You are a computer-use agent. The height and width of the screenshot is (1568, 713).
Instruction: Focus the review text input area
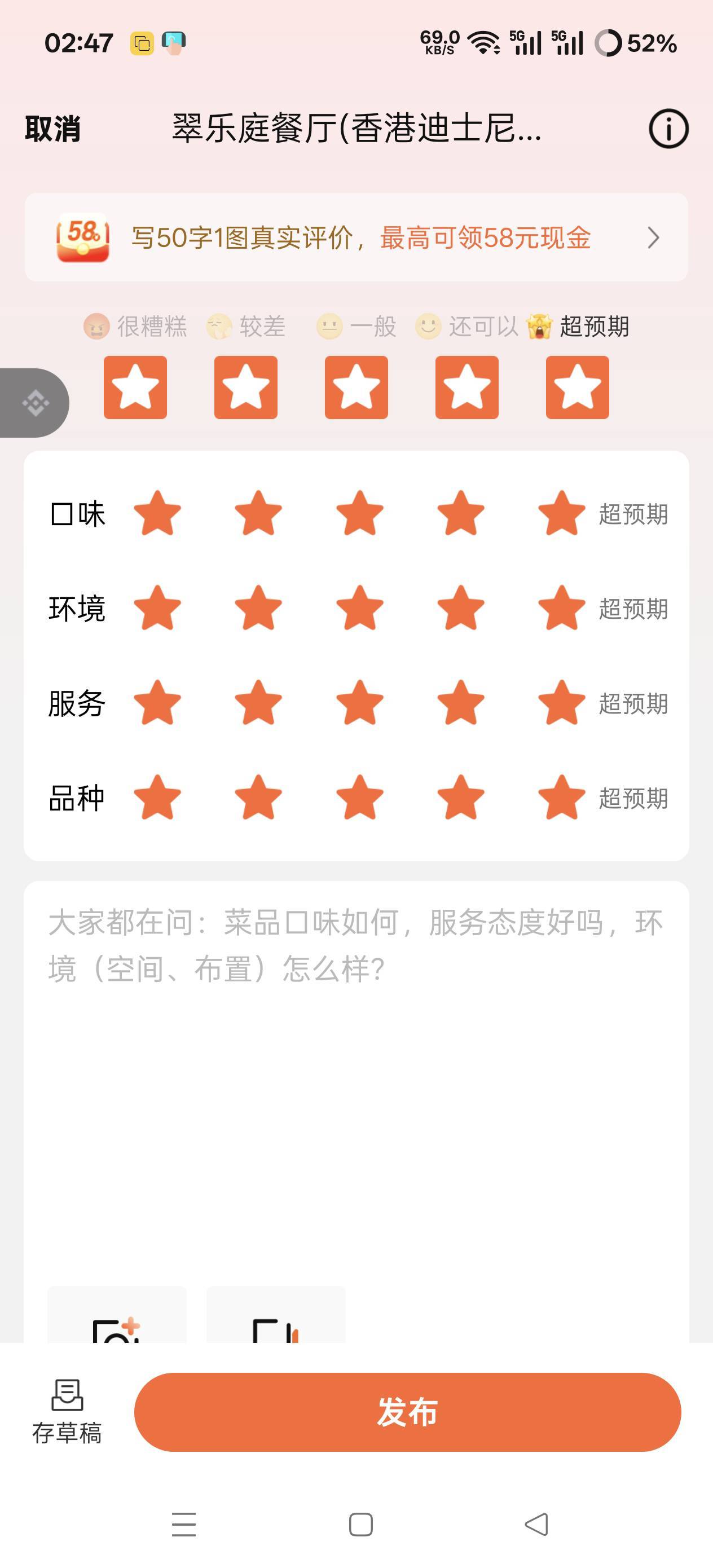point(356,1077)
